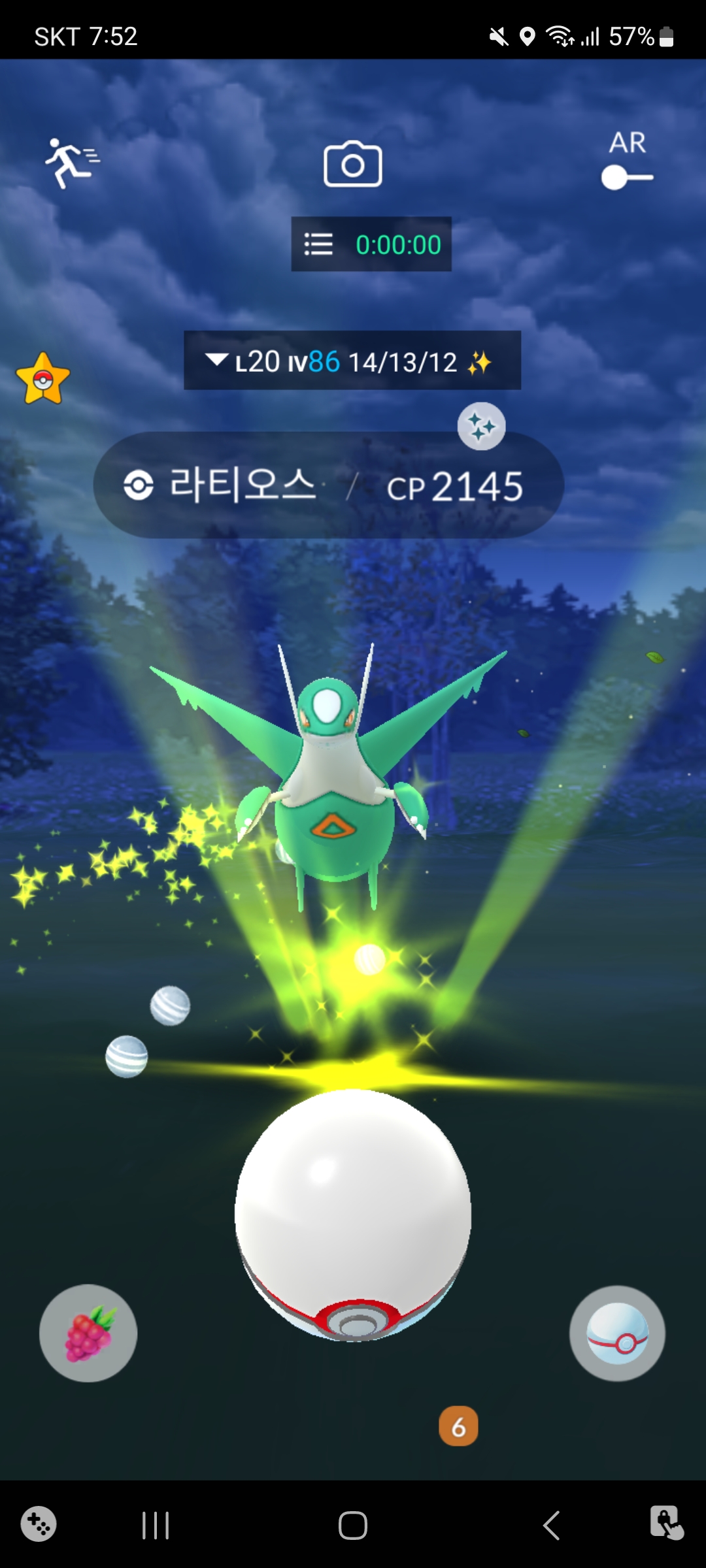Tap the Premier Ball to catch Latios
Viewport: 706px width, 1568px height.
pyautogui.click(x=353, y=1214)
